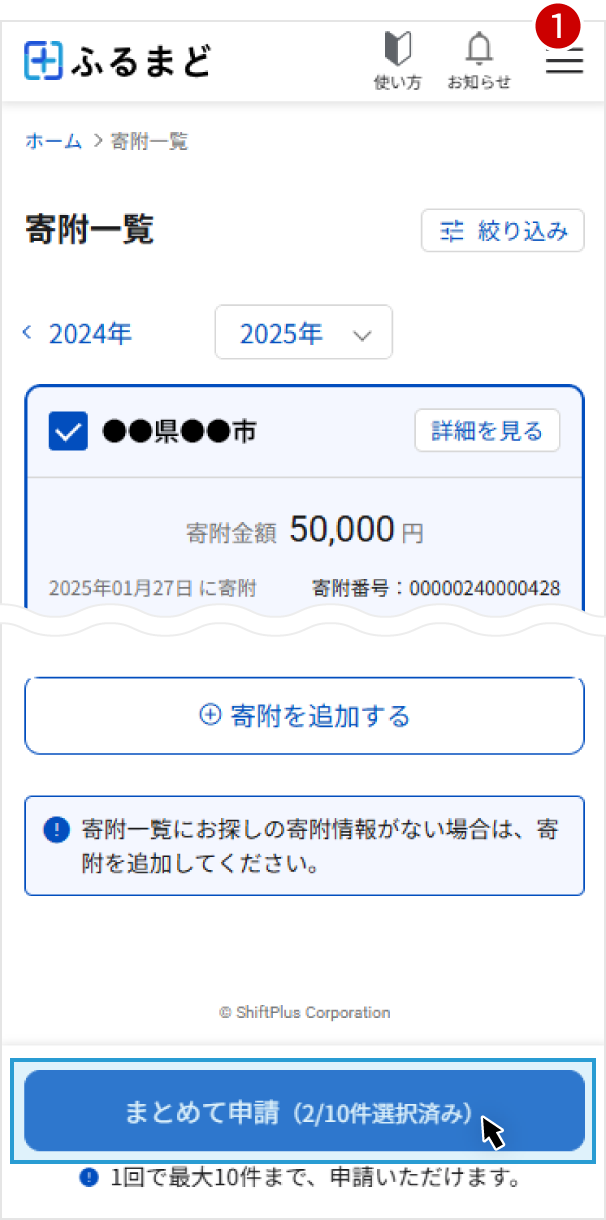
Task: Open the hamburger menu
Action: (564, 61)
